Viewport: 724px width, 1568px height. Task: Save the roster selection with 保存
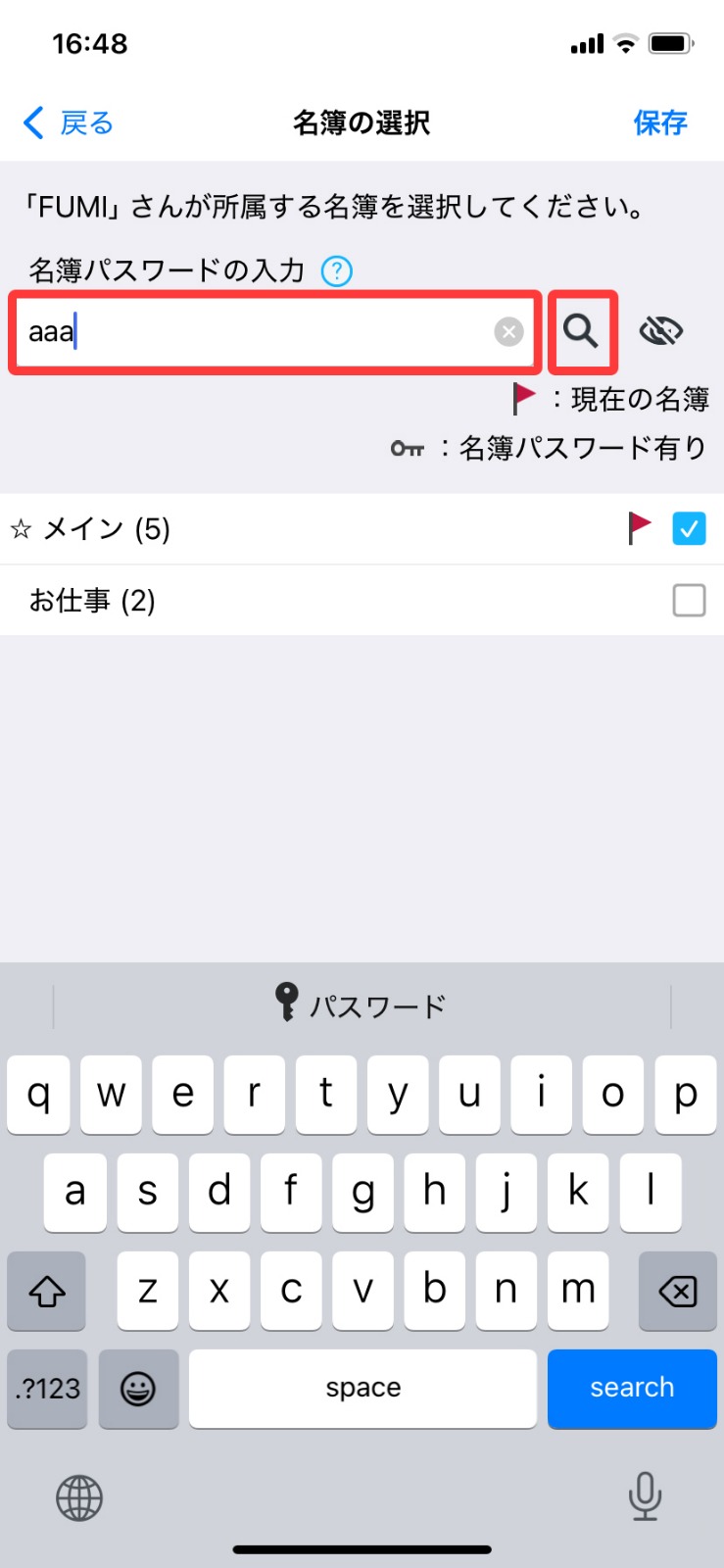point(660,122)
